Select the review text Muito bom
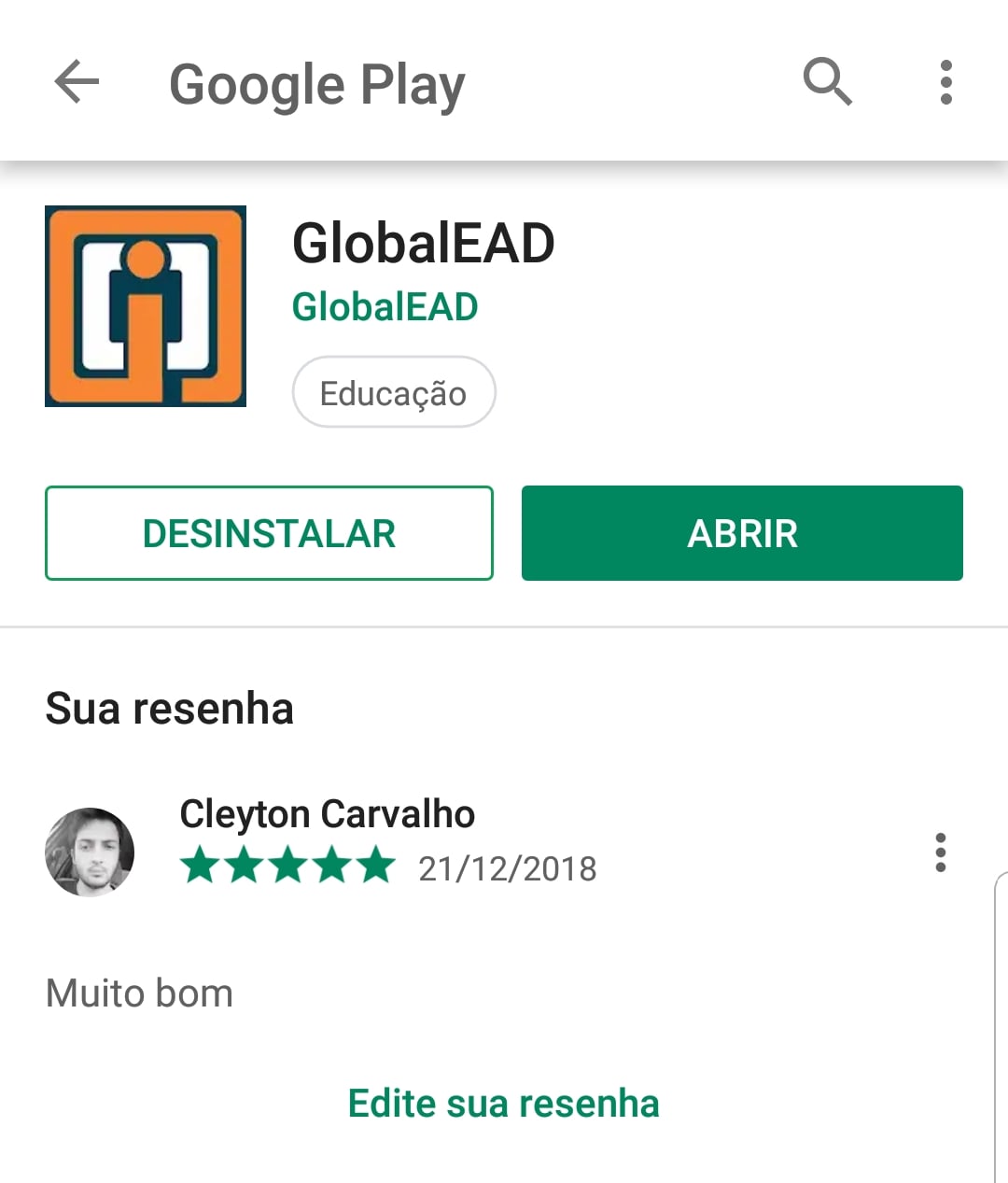Viewport: 1008px width, 1183px height. point(138,993)
